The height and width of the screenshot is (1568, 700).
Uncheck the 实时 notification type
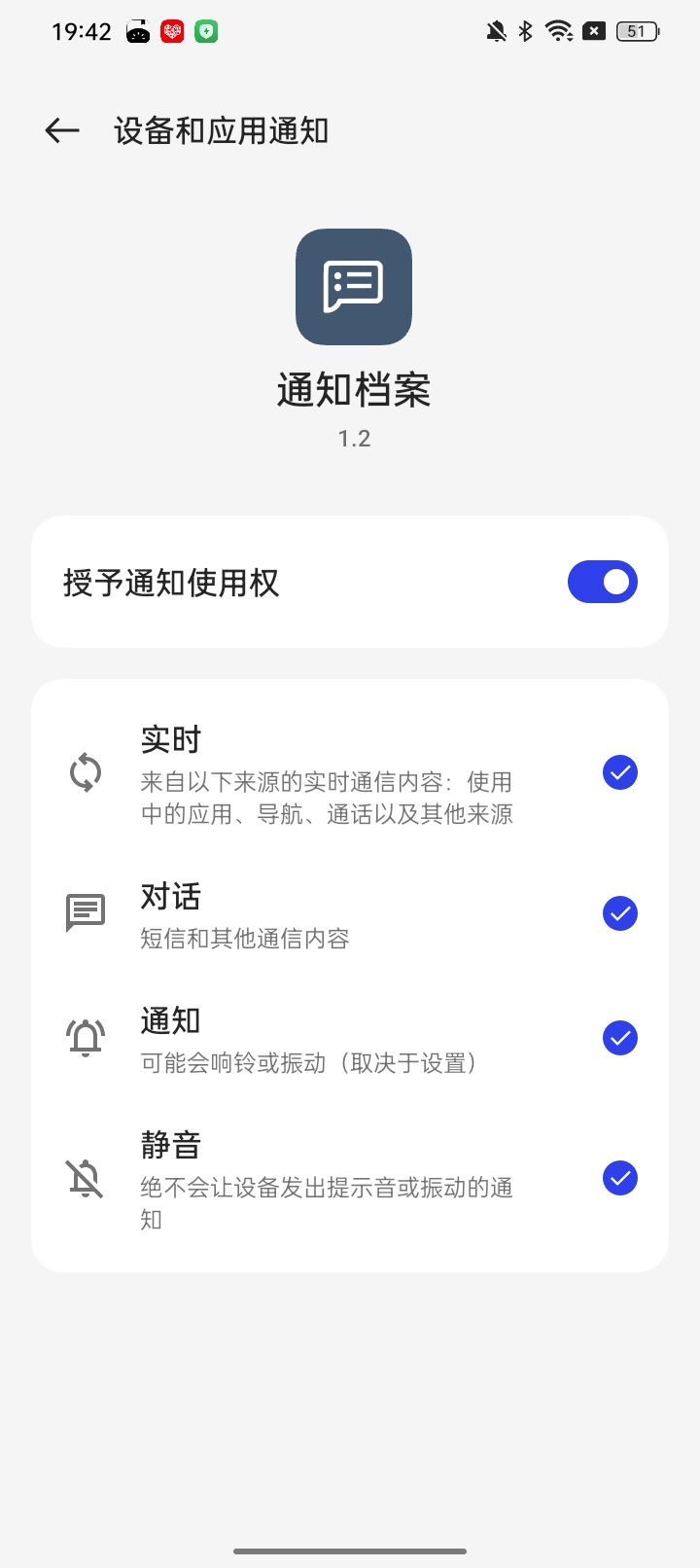click(x=620, y=772)
